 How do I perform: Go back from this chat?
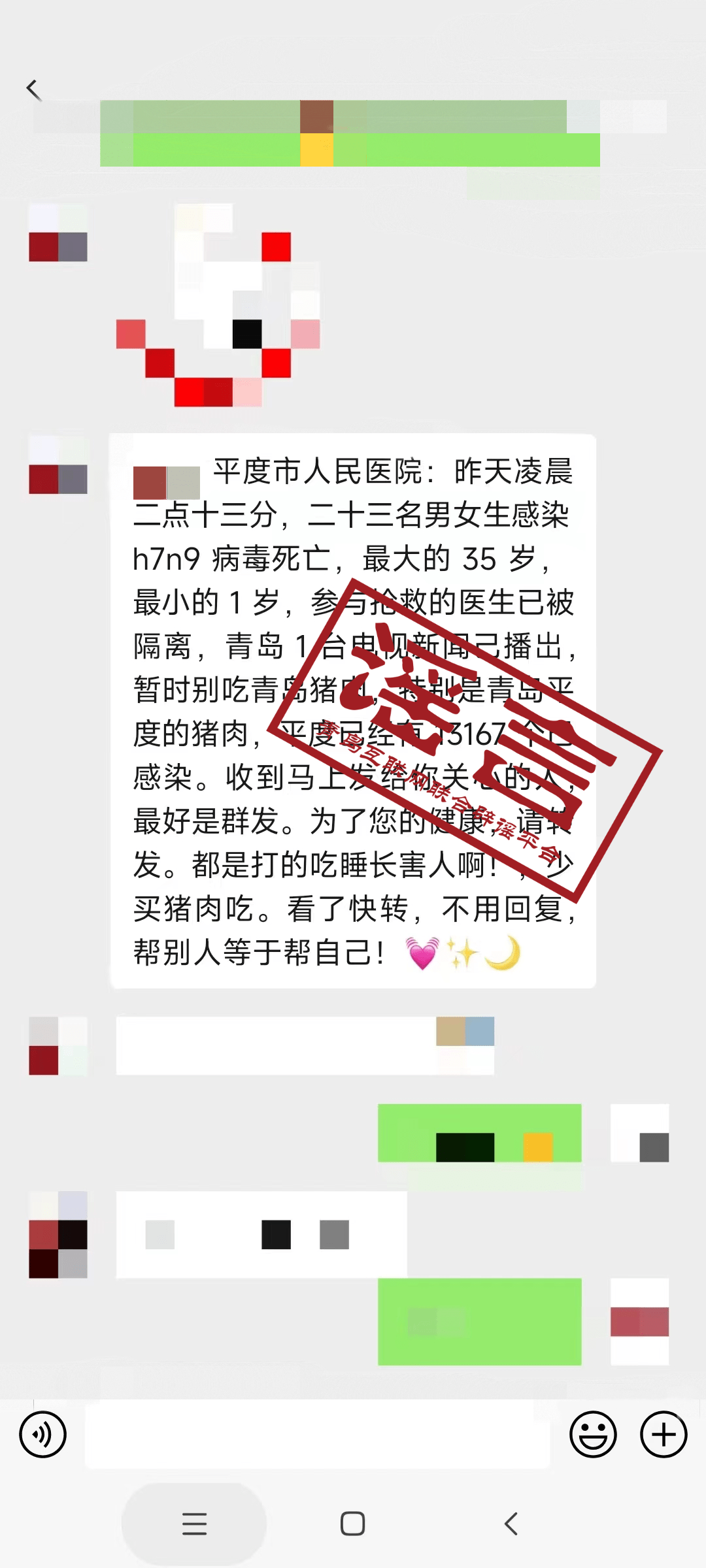(34, 90)
